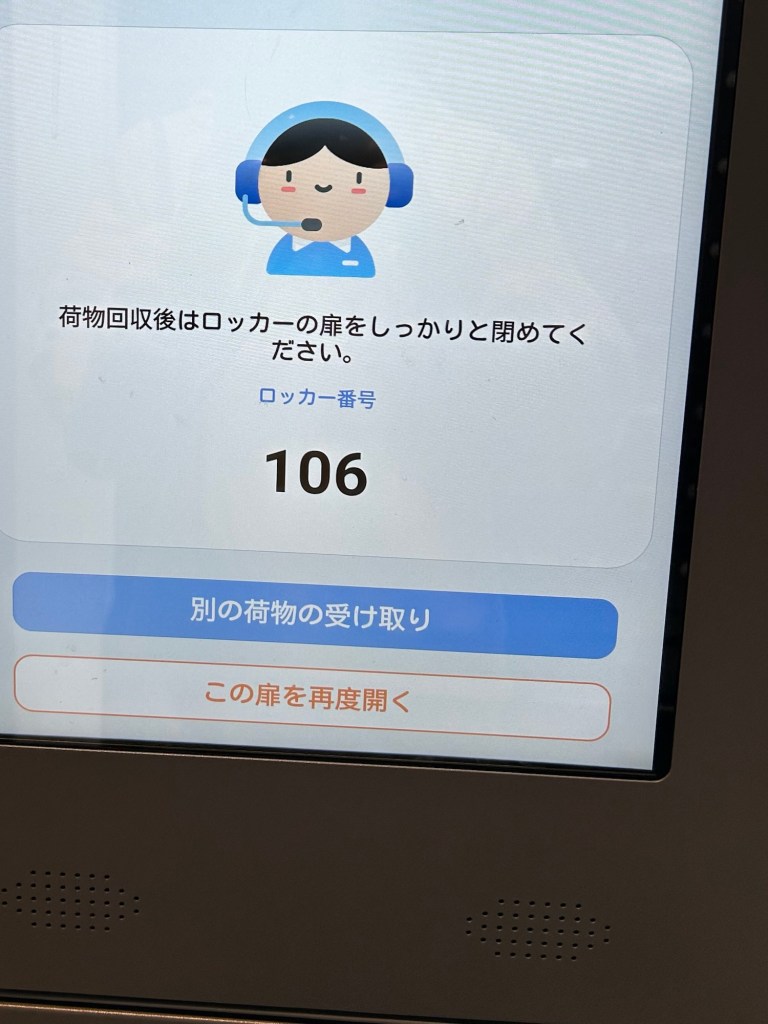Viewport: 768px width, 1024px height.
Task: Reopen this locker door with この扉を再度開く
Action: click(310, 697)
